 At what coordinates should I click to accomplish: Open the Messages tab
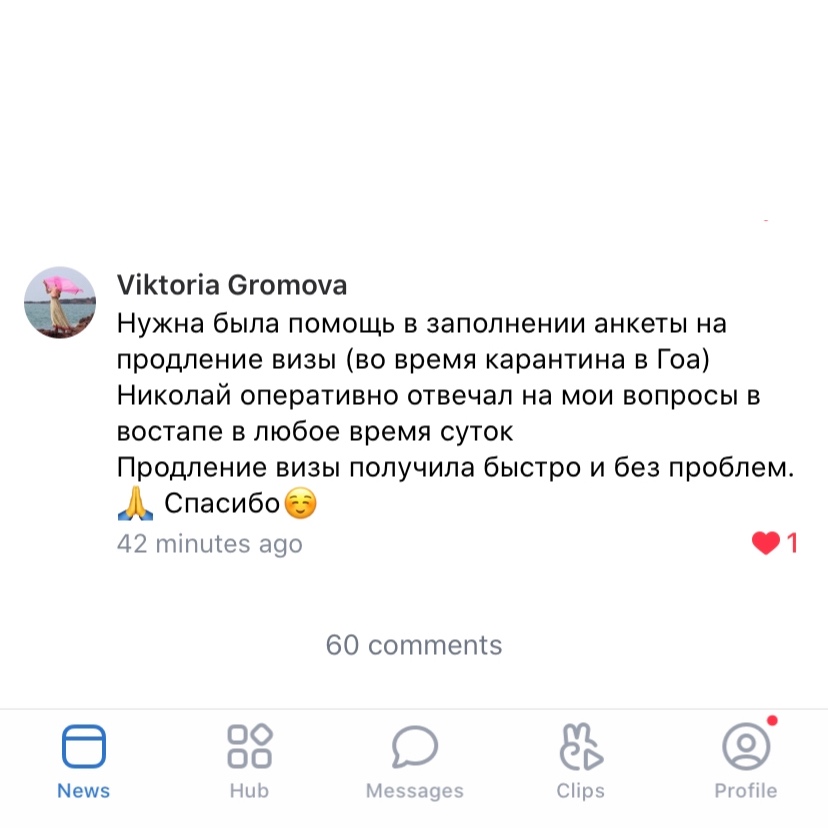pyautogui.click(x=414, y=761)
